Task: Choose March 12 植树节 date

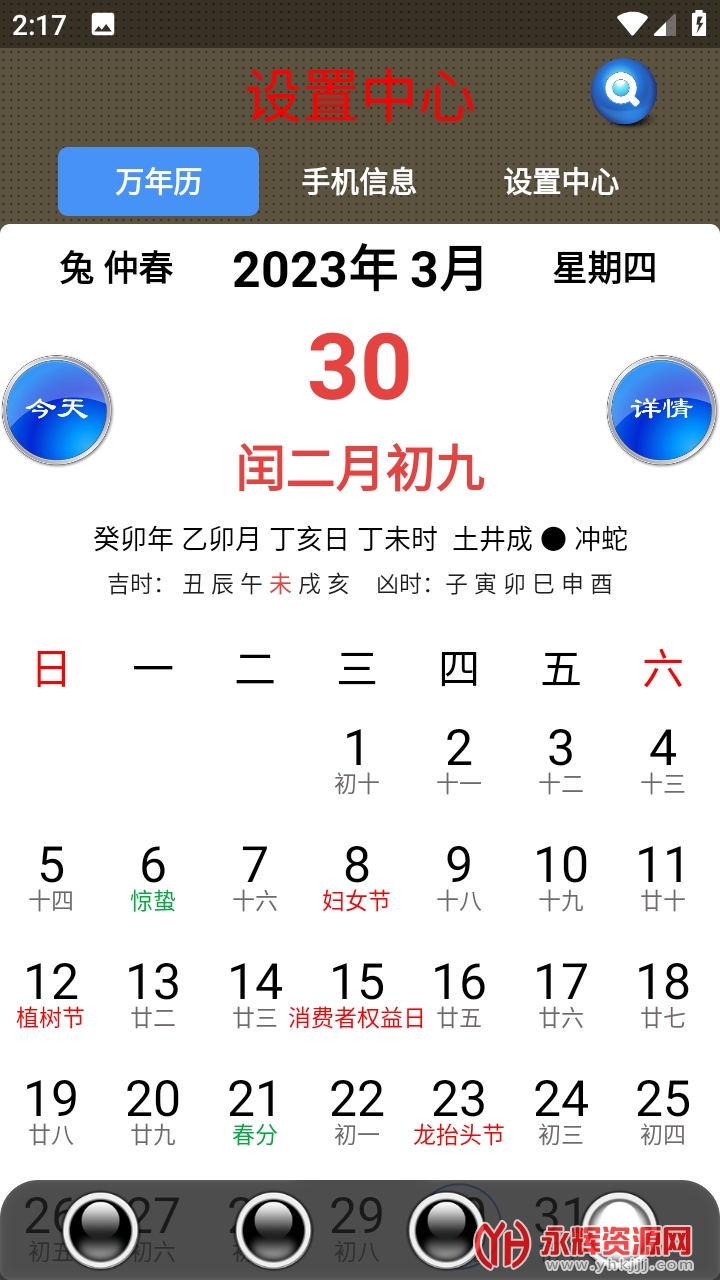Action: pyautogui.click(x=51, y=994)
